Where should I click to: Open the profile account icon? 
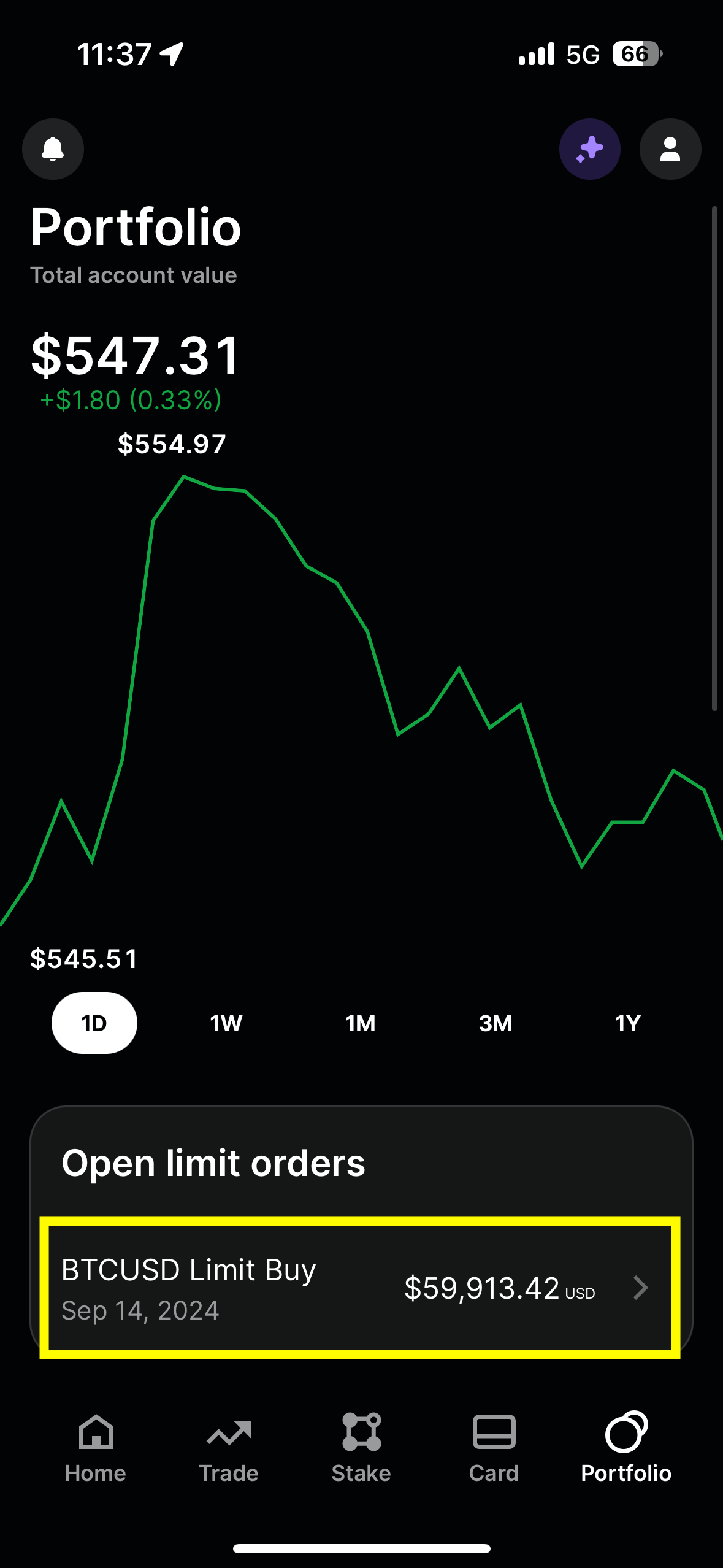(x=670, y=149)
